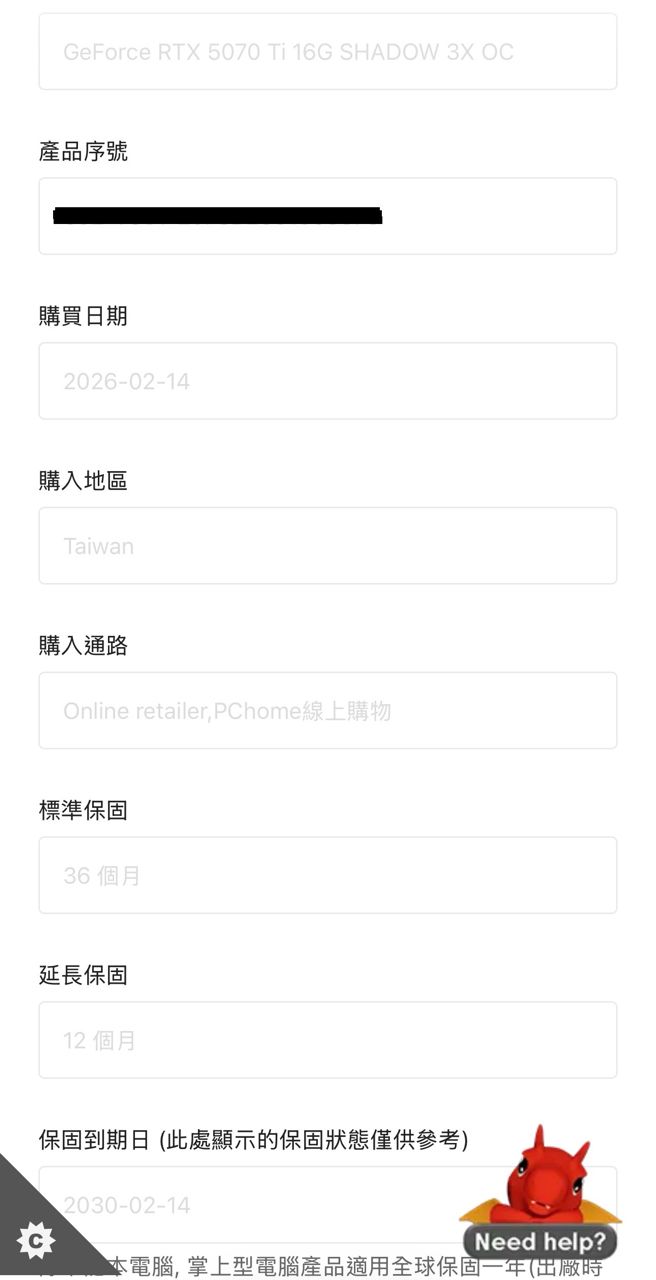Viewport: 656px width, 1280px height.
Task: Tap the 保固到期日 field showing 2030-02-14
Action: [x=328, y=1205]
